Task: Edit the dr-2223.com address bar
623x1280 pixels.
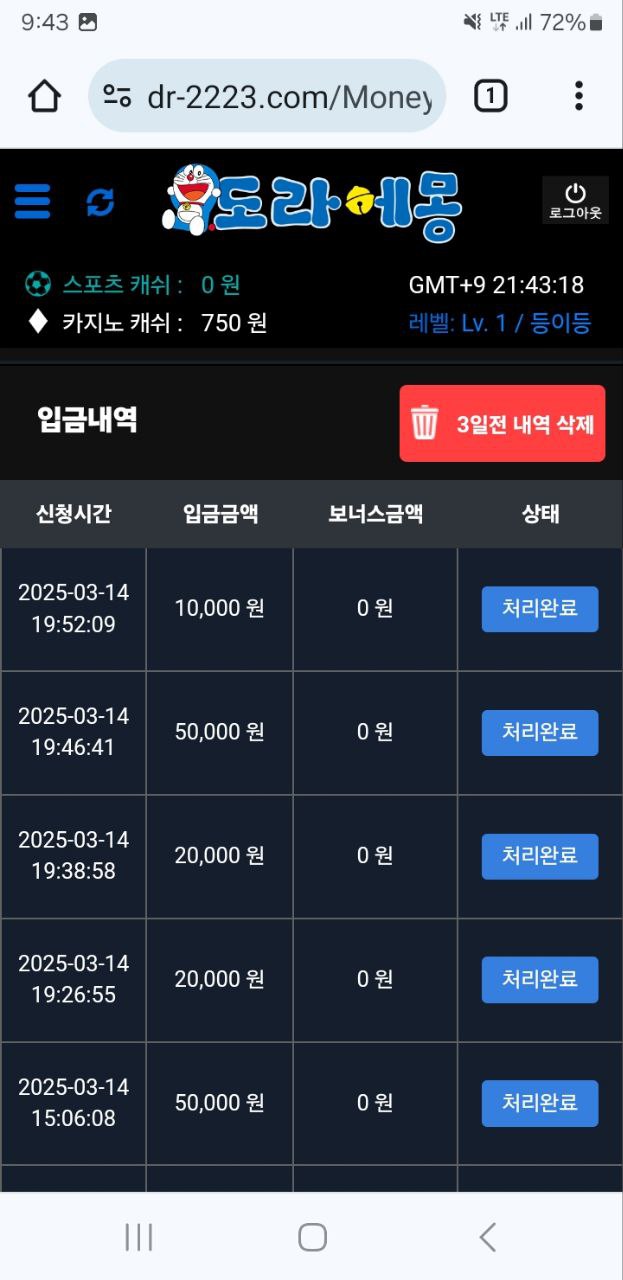Action: point(288,97)
